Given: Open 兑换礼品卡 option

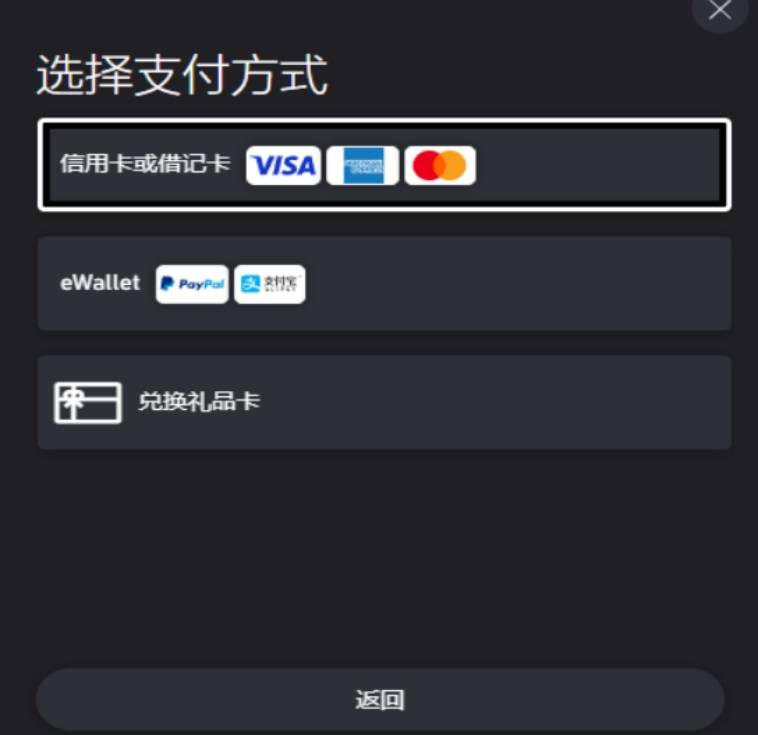Looking at the screenshot, I should tap(384, 402).
